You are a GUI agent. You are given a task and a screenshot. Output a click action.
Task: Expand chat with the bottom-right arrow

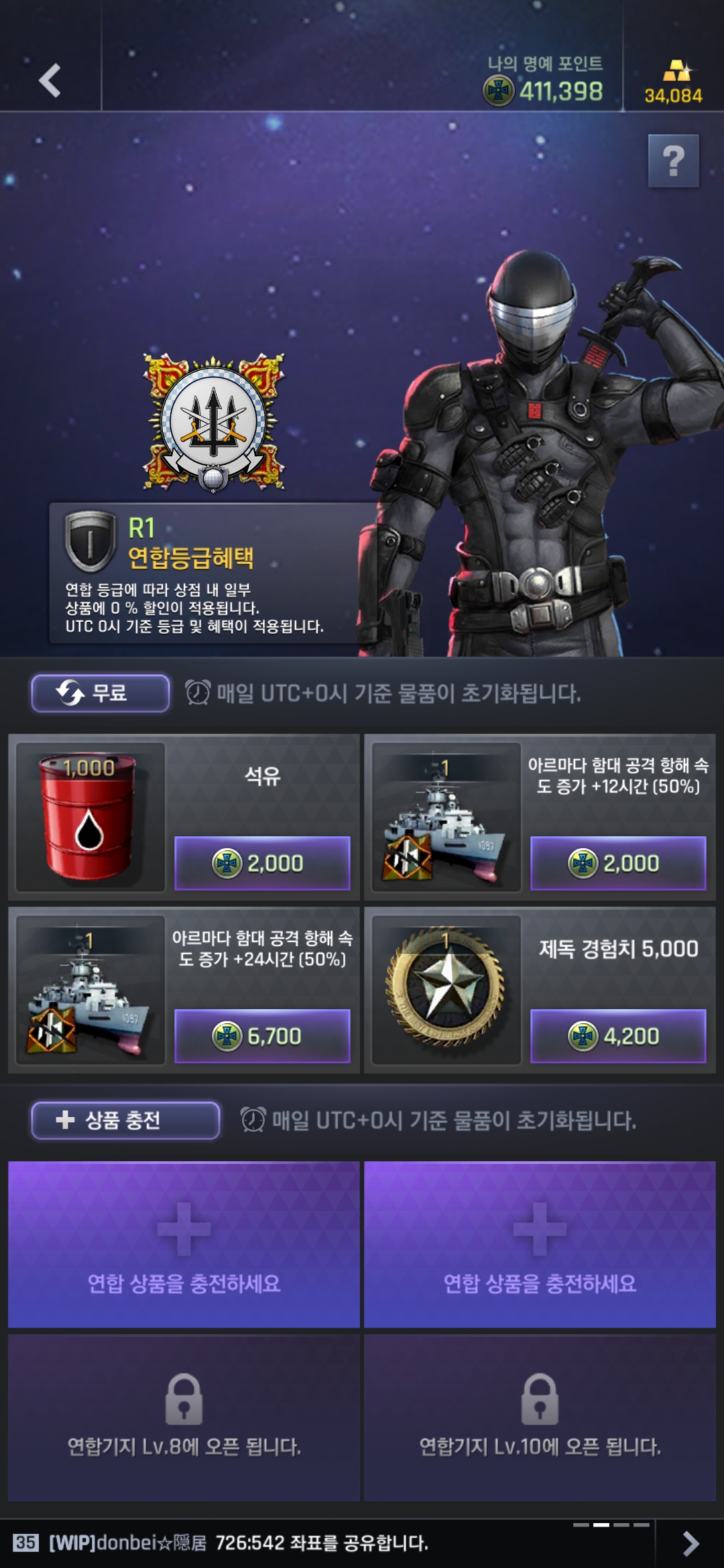[690, 1543]
